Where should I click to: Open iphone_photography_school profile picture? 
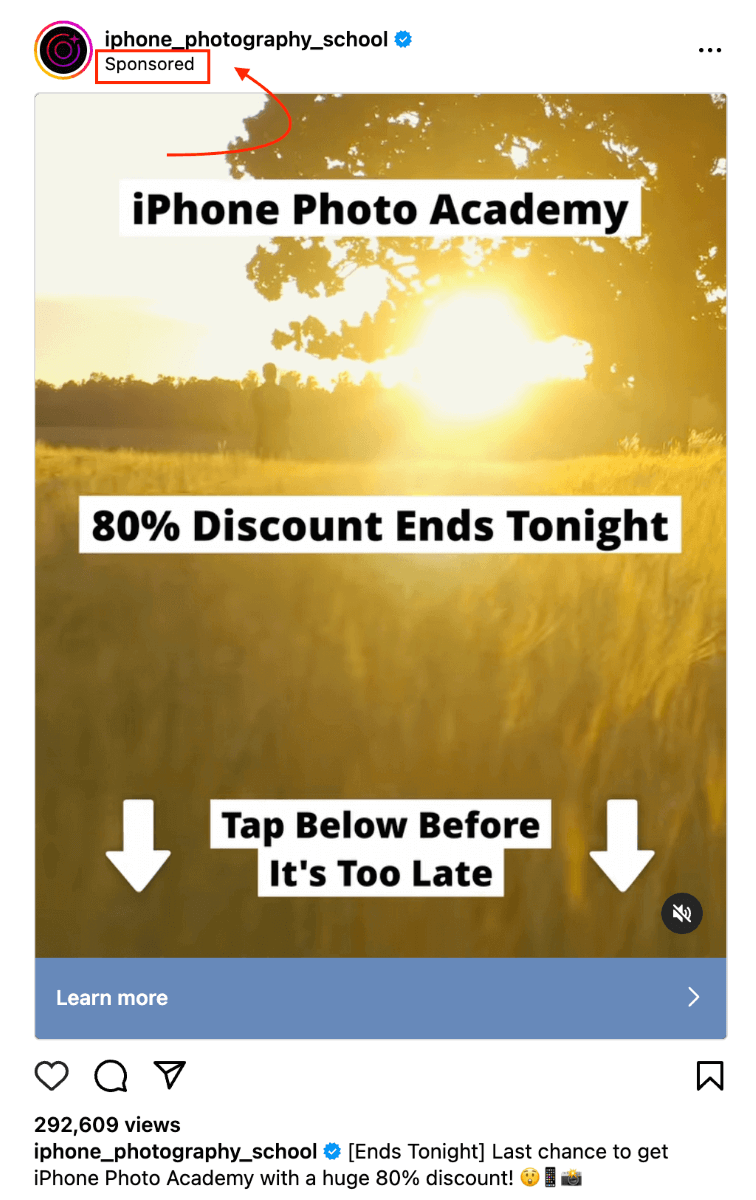(x=65, y=50)
